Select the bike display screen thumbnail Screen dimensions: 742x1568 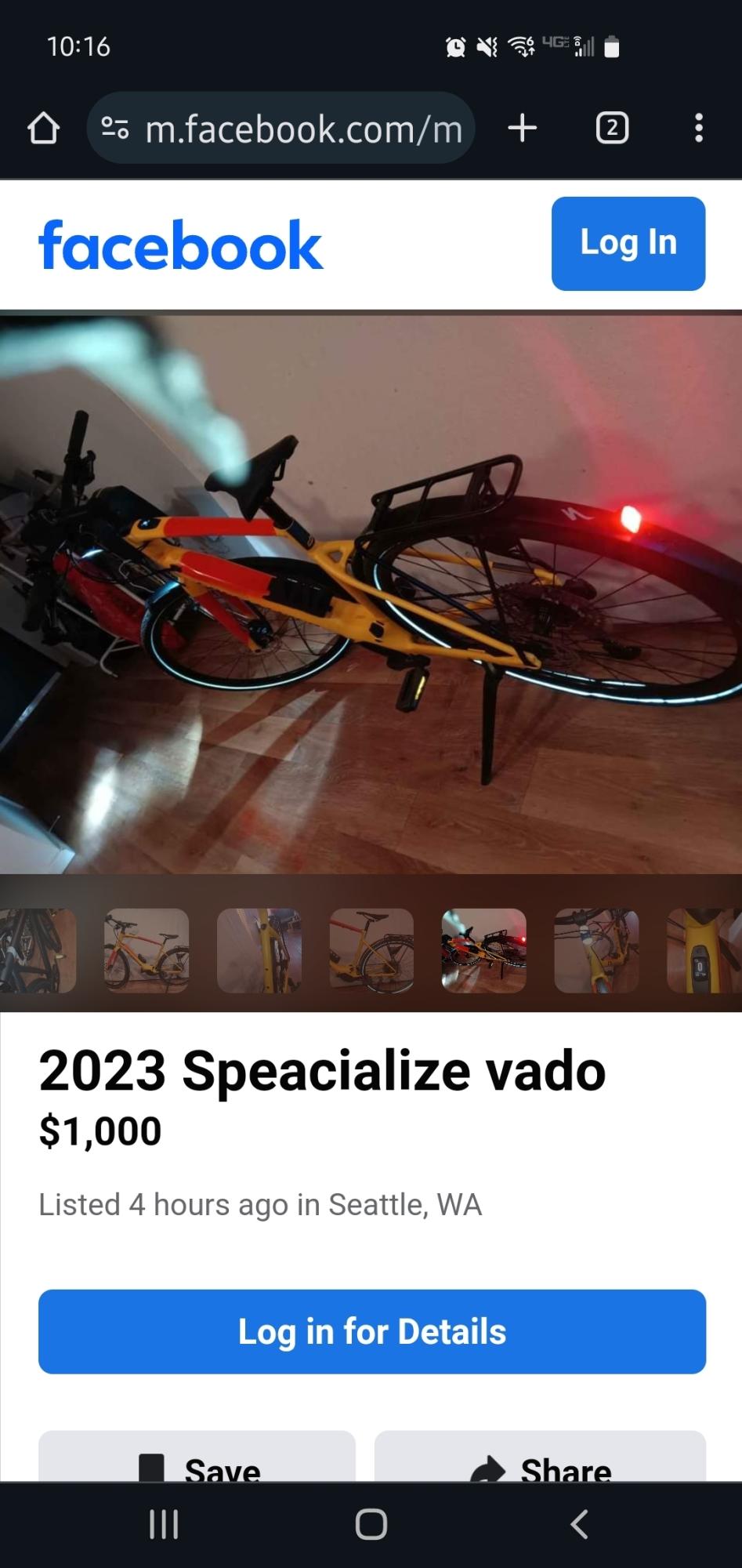pos(703,950)
